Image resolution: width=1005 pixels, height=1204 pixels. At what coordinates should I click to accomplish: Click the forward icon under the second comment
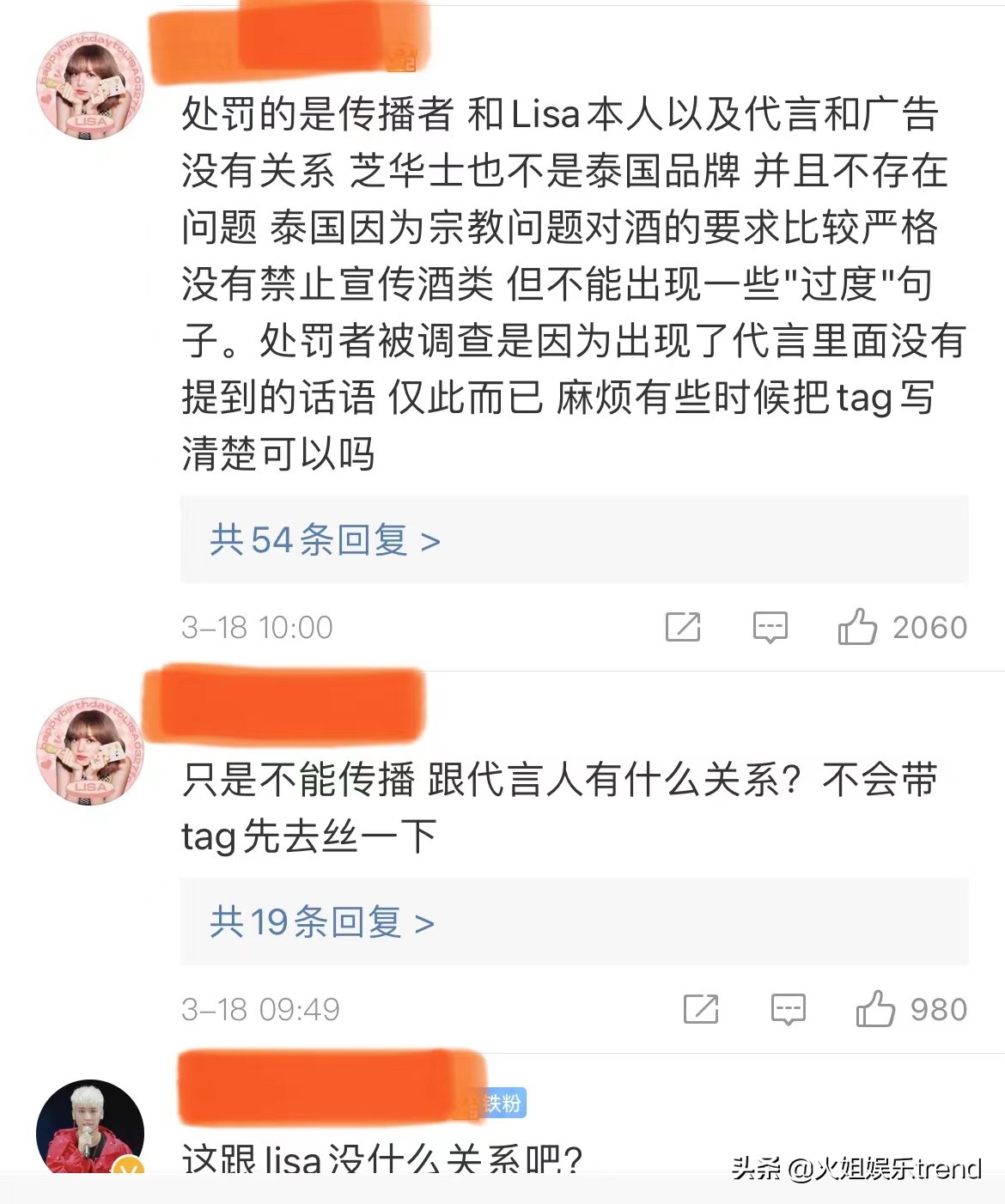(x=703, y=1012)
